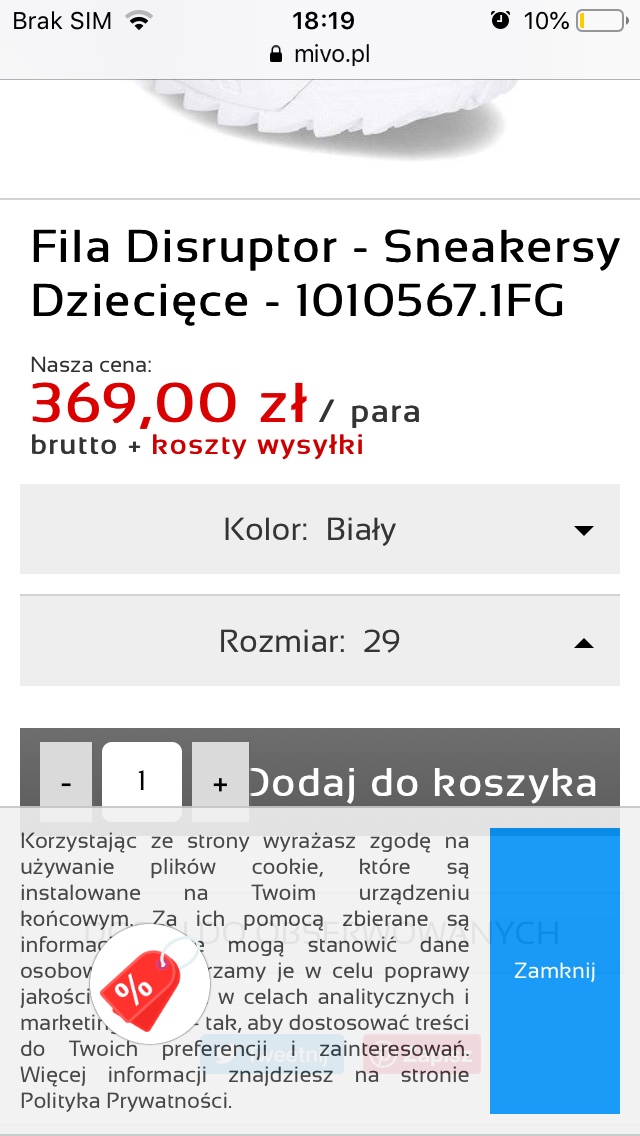640x1136 pixels.
Task: Open the Kolor dropdown
Action: click(x=320, y=530)
